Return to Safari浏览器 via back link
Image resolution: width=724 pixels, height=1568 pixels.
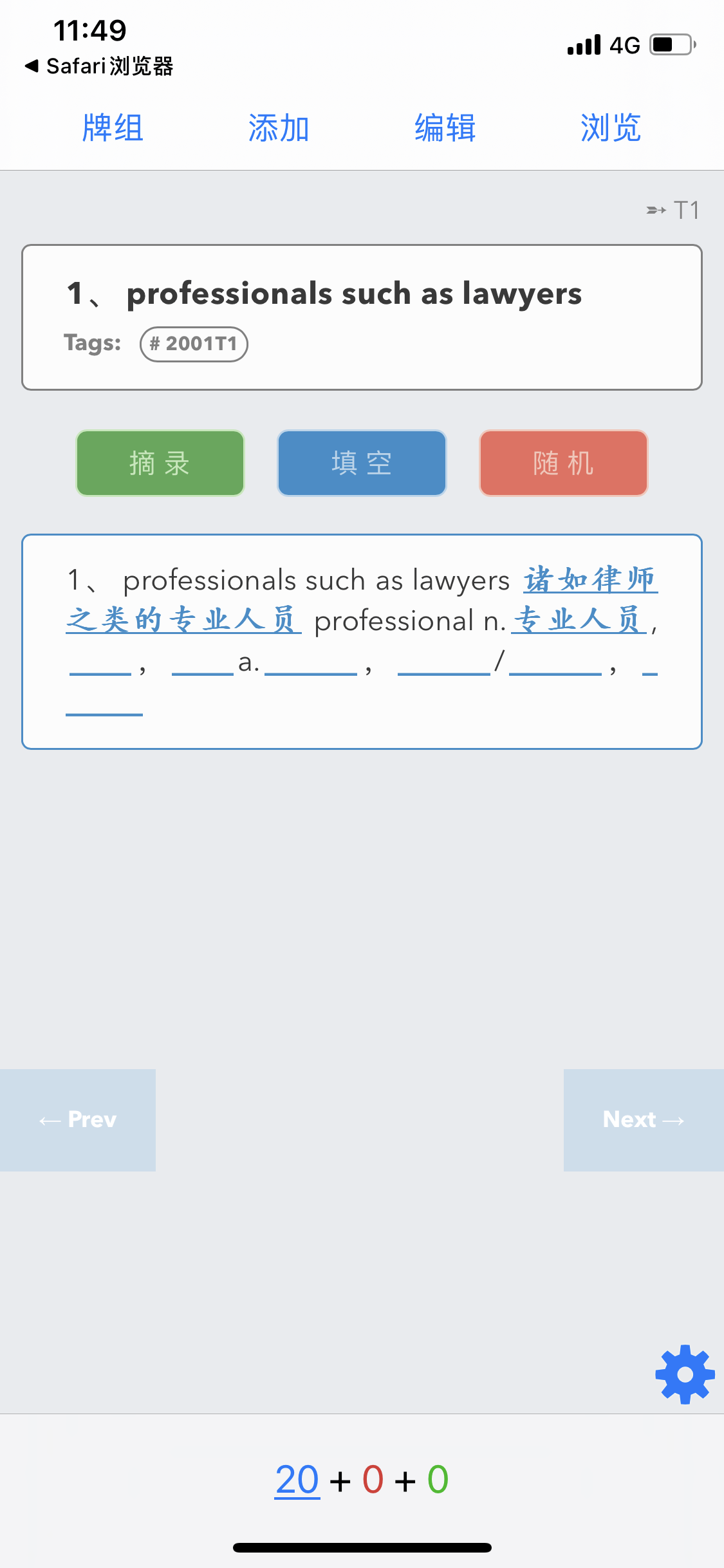pyautogui.click(x=100, y=66)
